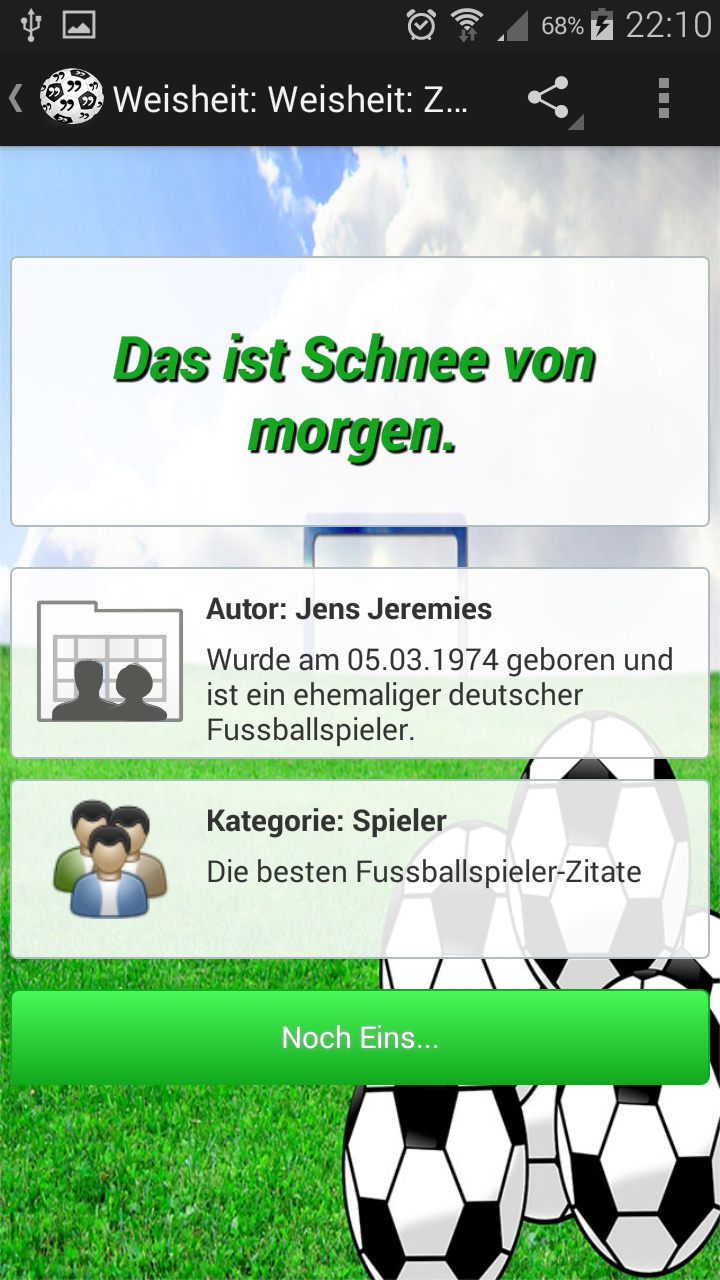The height and width of the screenshot is (1280, 720).
Task: Go back via the app icon arrow
Action: pos(55,98)
